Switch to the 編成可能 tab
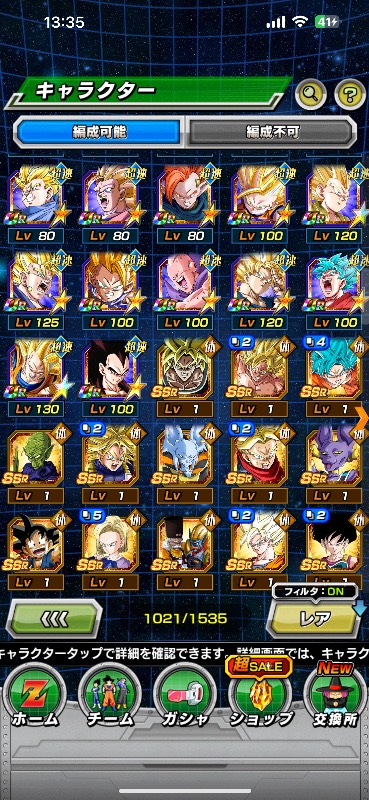 [99, 132]
